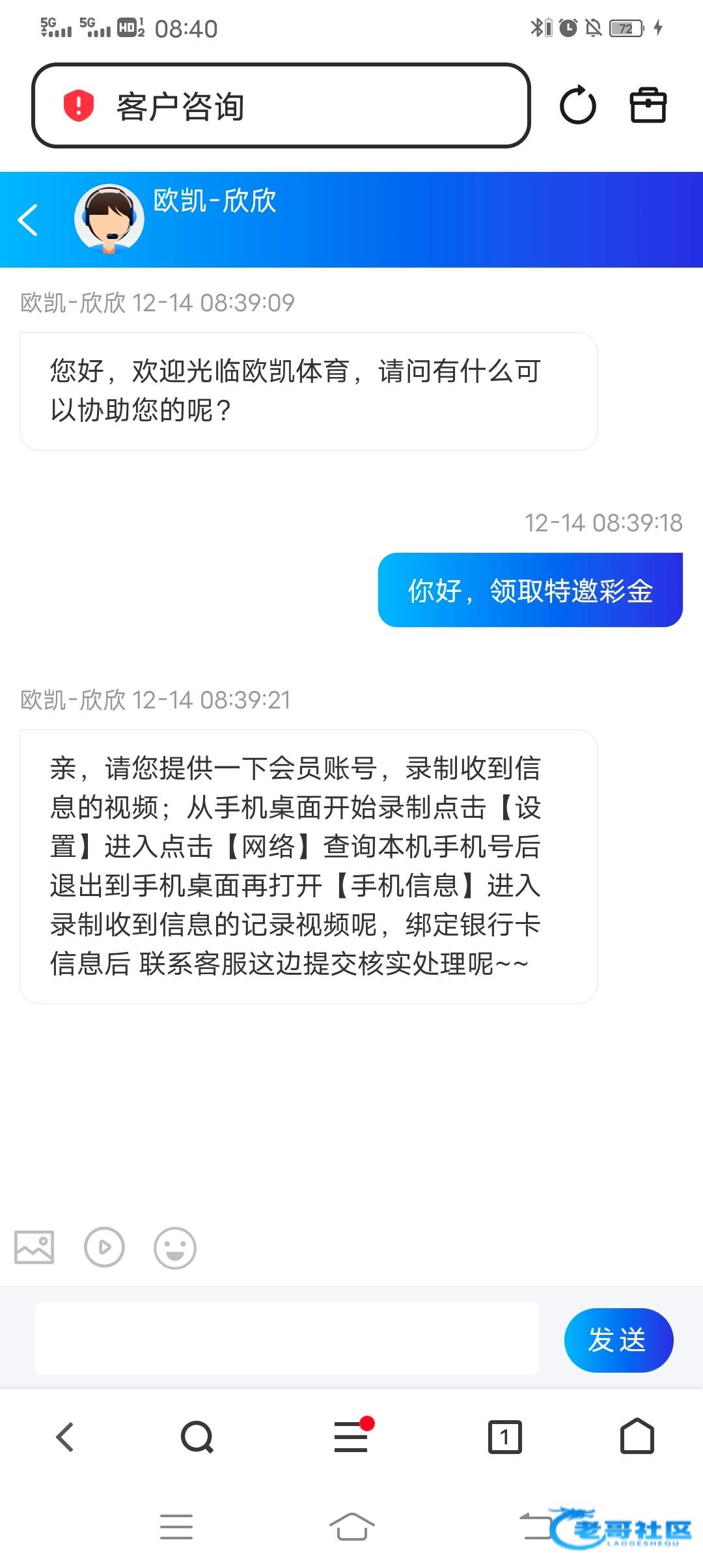The height and width of the screenshot is (1568, 703).
Task: Go back using the browser back arrow
Action: [x=65, y=1436]
